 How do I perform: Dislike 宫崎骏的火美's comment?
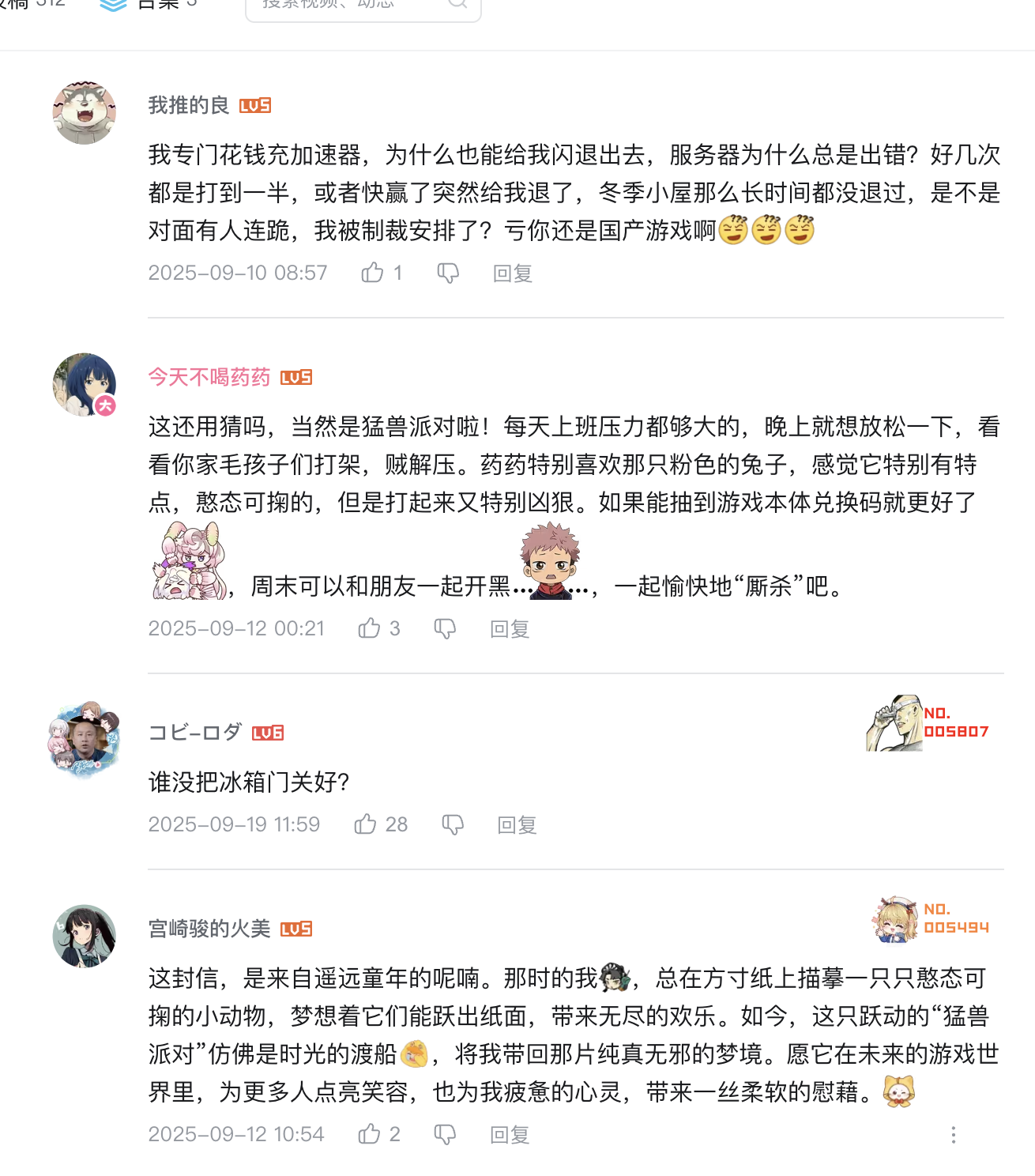coord(445,1134)
